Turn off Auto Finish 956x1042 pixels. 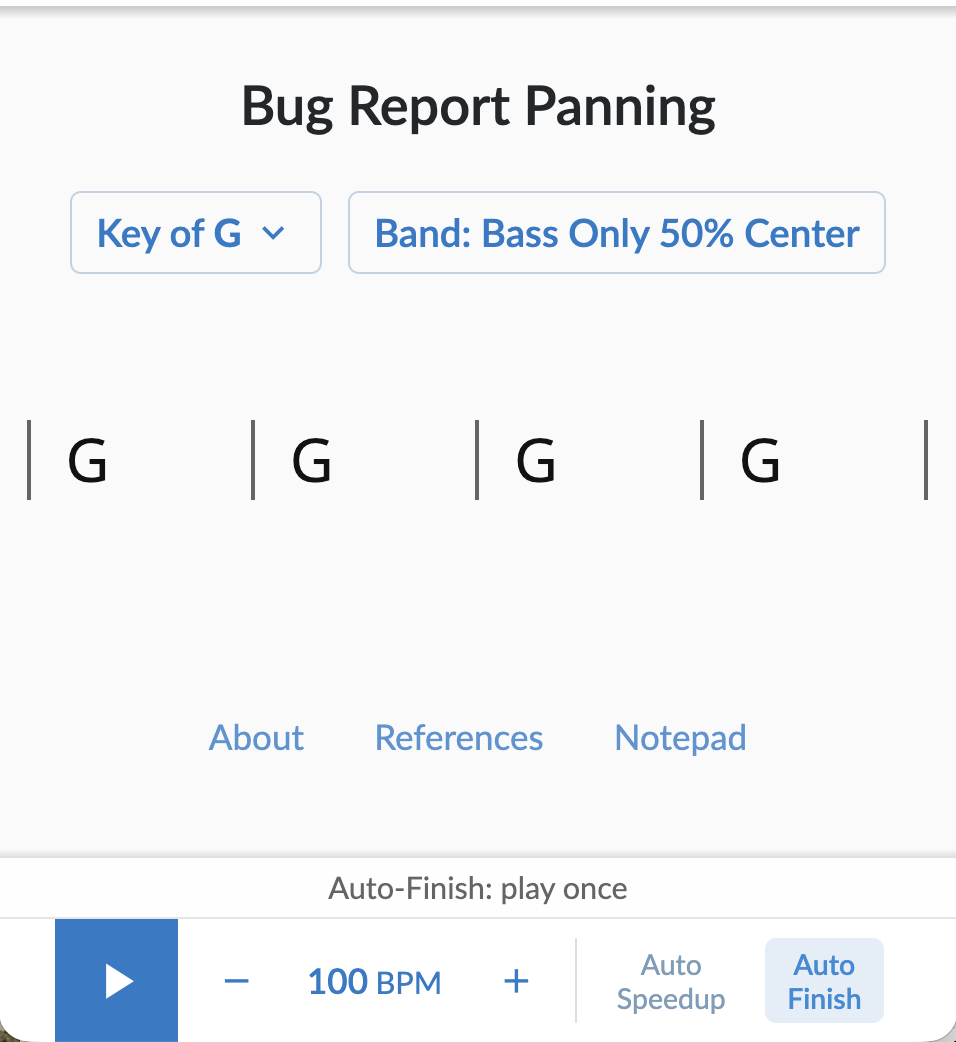pos(824,981)
